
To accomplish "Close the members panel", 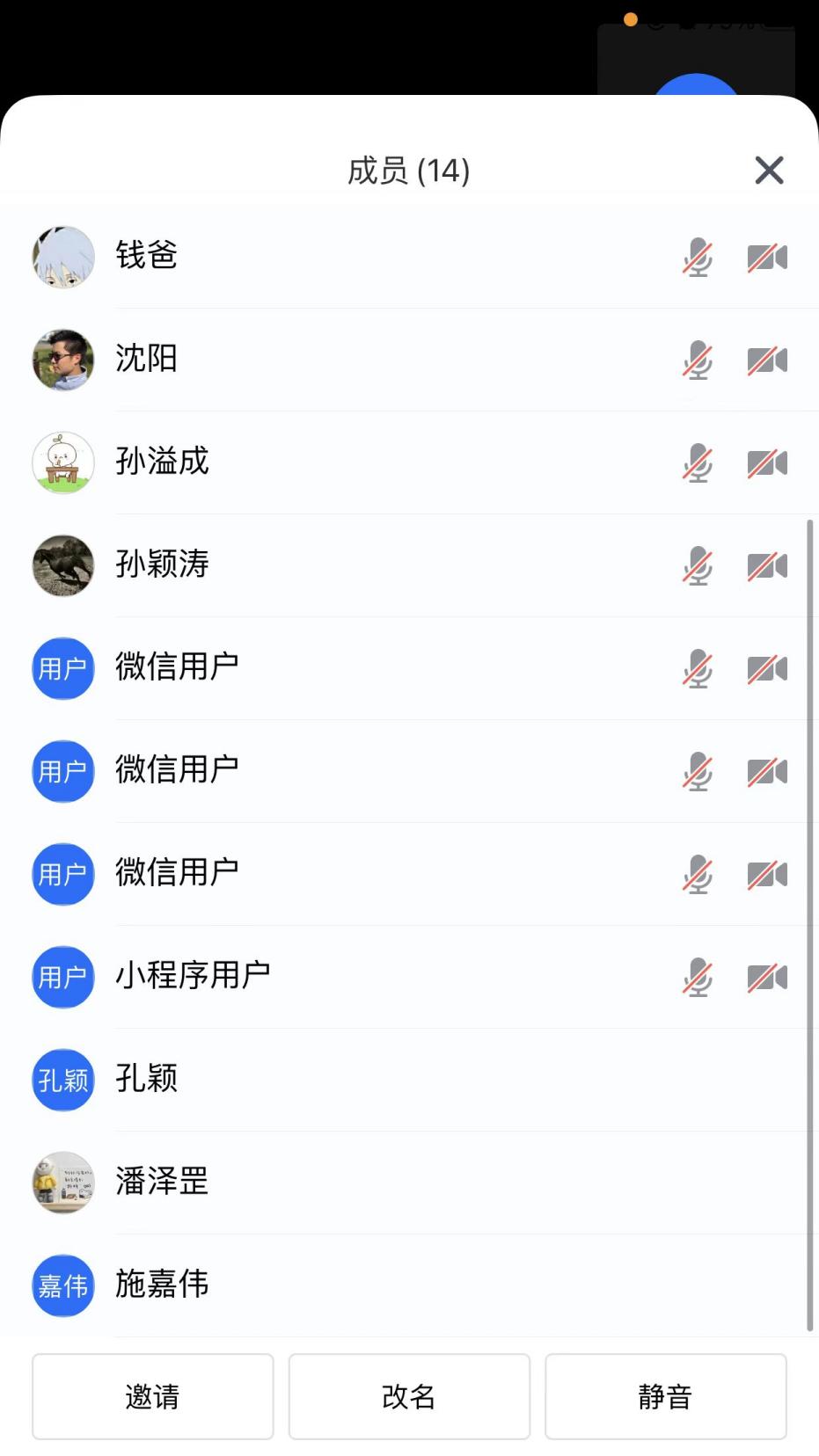I will [x=769, y=170].
